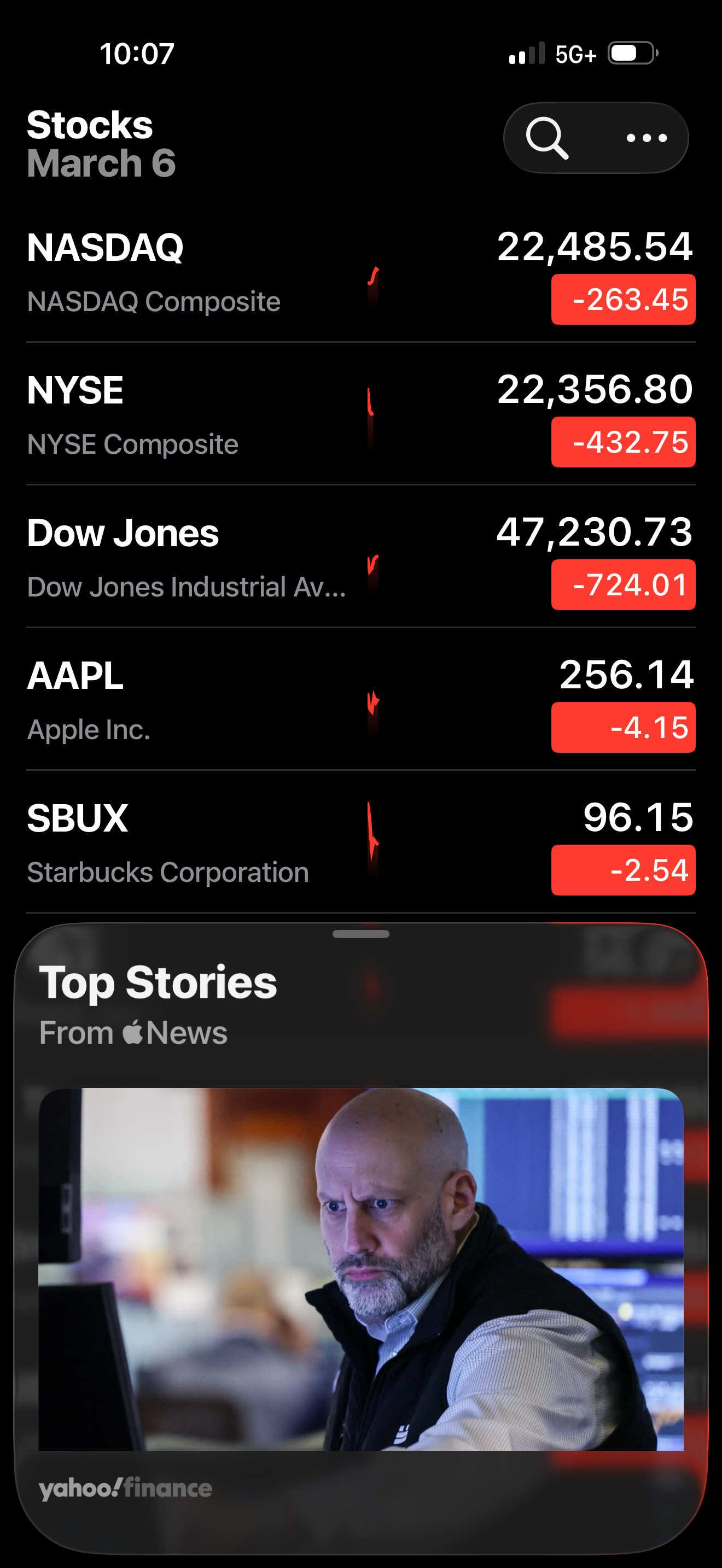Open the stock search magnifier

click(x=546, y=138)
